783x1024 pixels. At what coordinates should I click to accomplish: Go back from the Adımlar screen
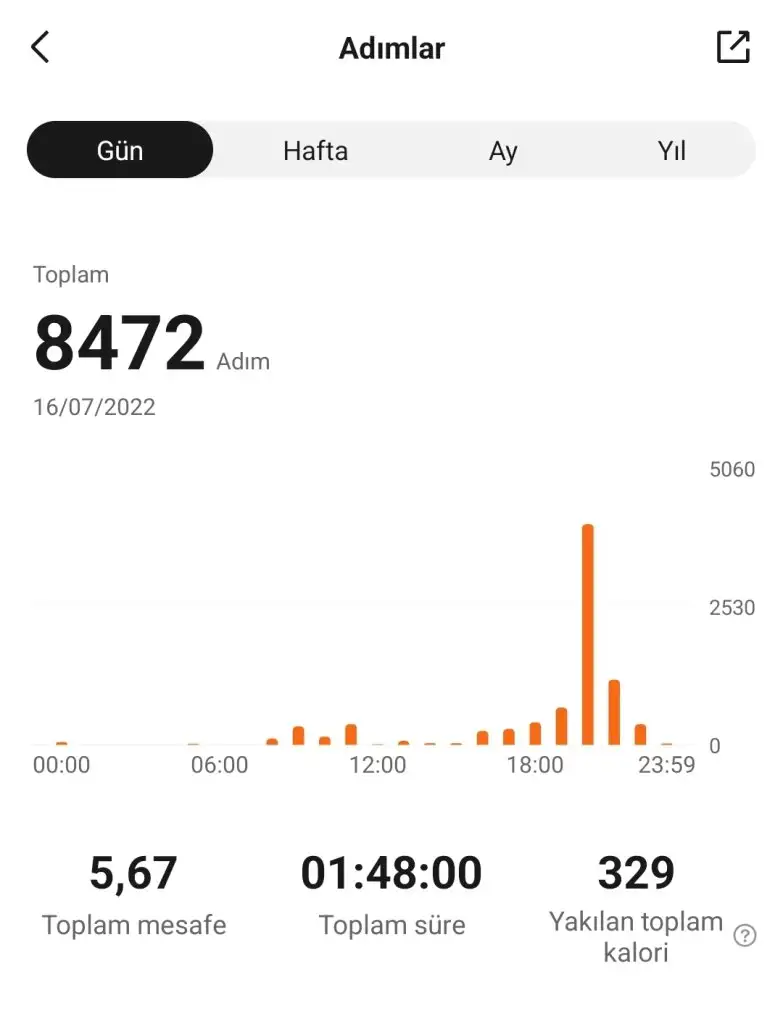(41, 47)
